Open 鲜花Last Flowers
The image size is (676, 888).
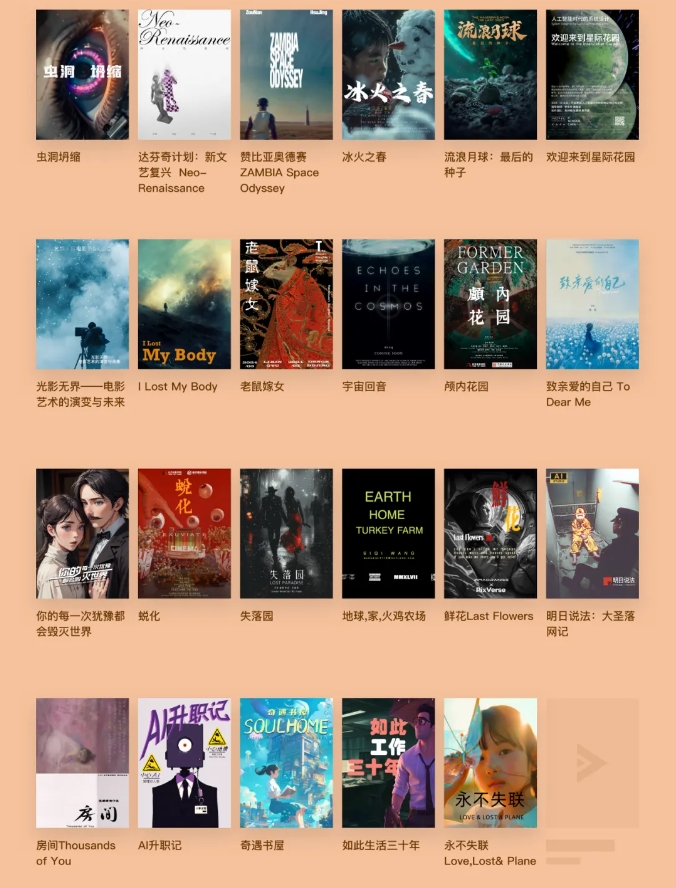[x=490, y=533]
